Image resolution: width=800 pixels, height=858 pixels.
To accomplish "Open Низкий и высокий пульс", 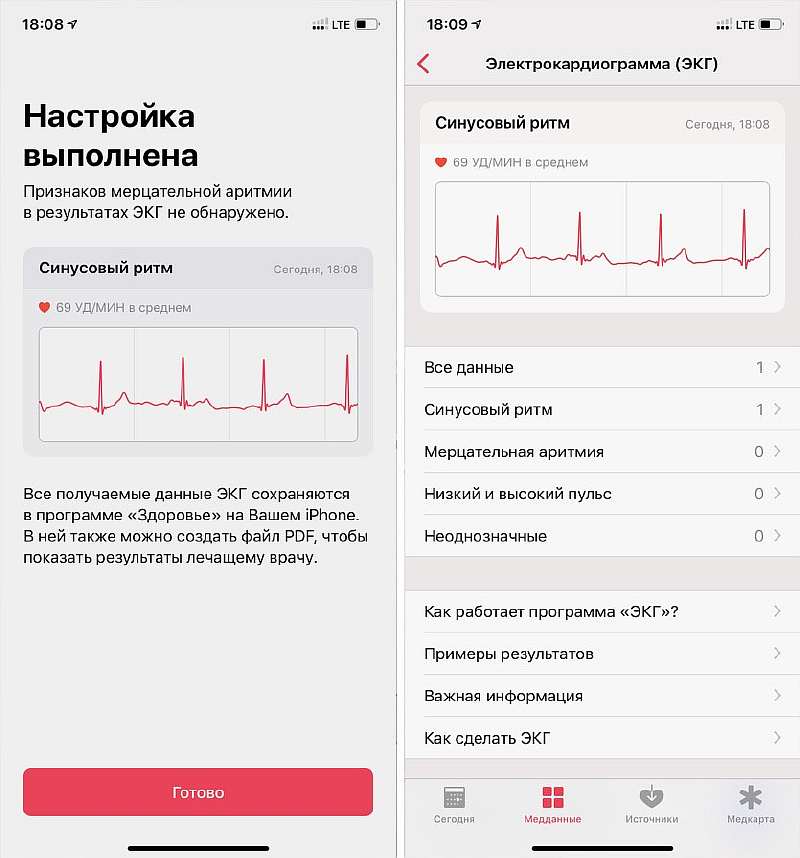I will 602,493.
